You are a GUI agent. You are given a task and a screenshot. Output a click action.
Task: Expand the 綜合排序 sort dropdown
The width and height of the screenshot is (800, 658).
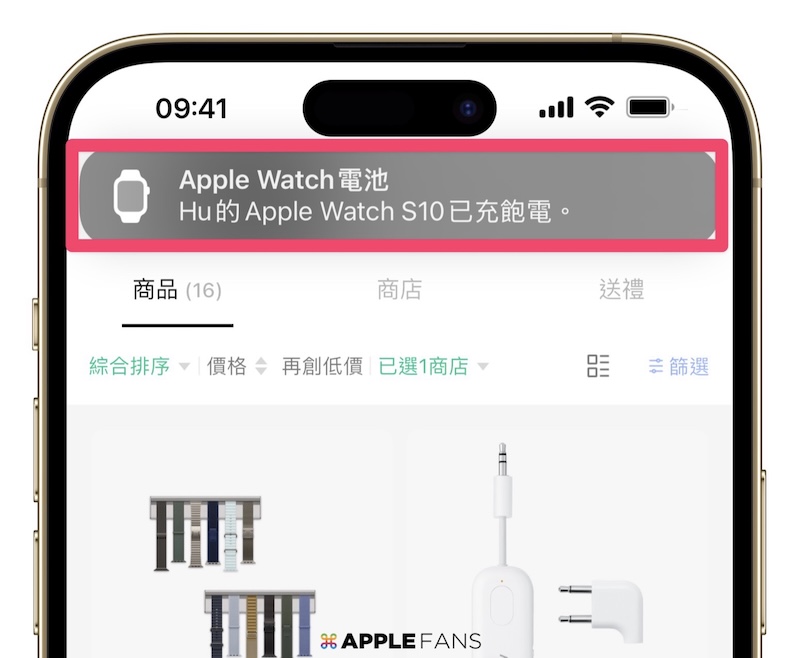[x=139, y=367]
